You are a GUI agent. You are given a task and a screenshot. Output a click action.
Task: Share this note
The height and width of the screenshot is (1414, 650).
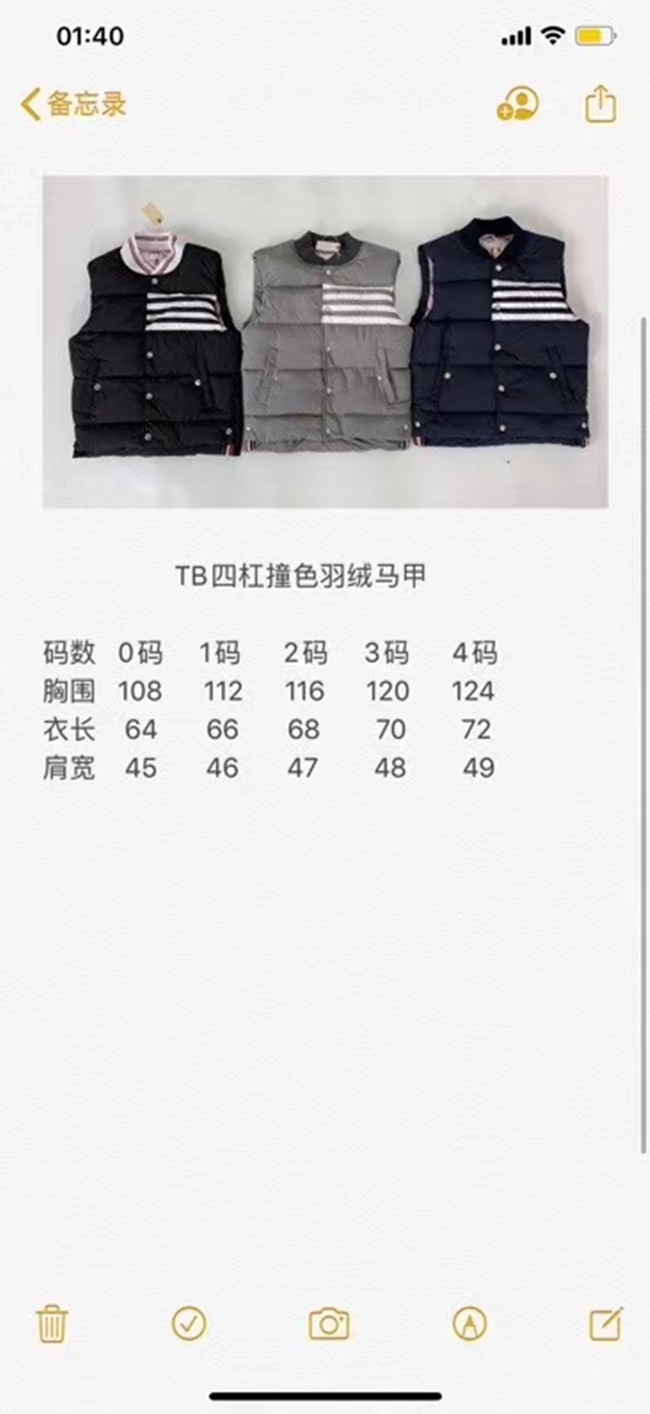click(600, 104)
